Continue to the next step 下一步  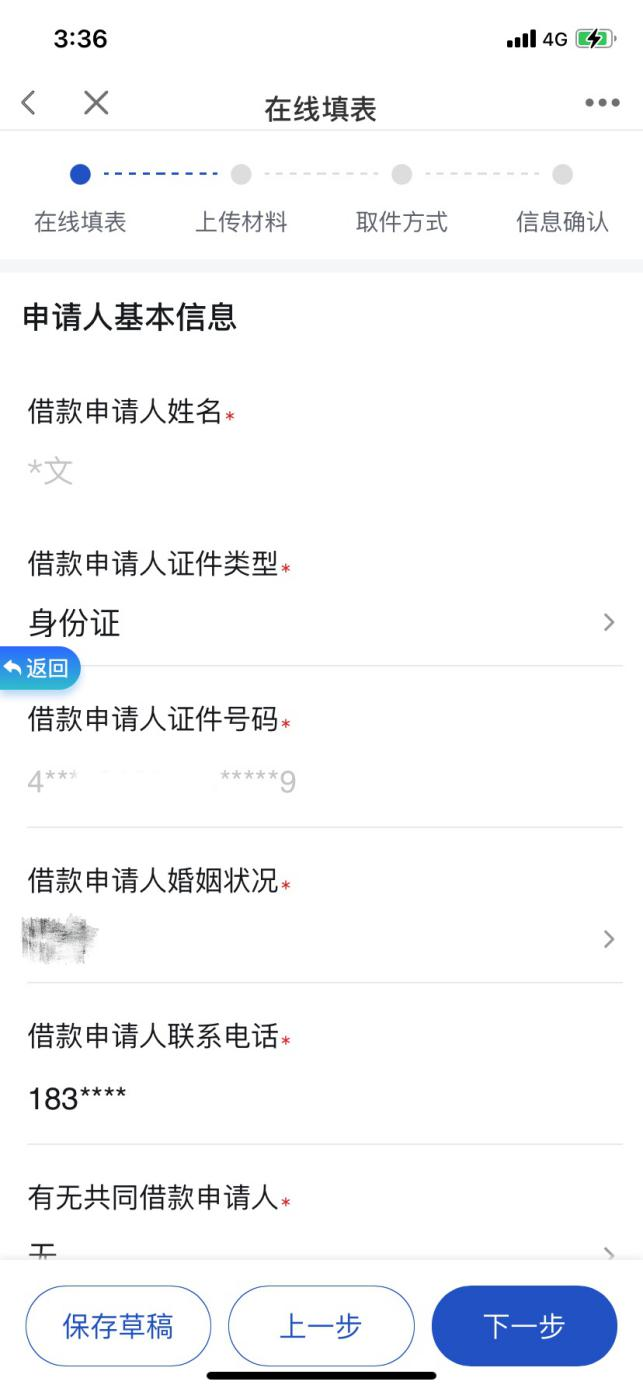524,1326
